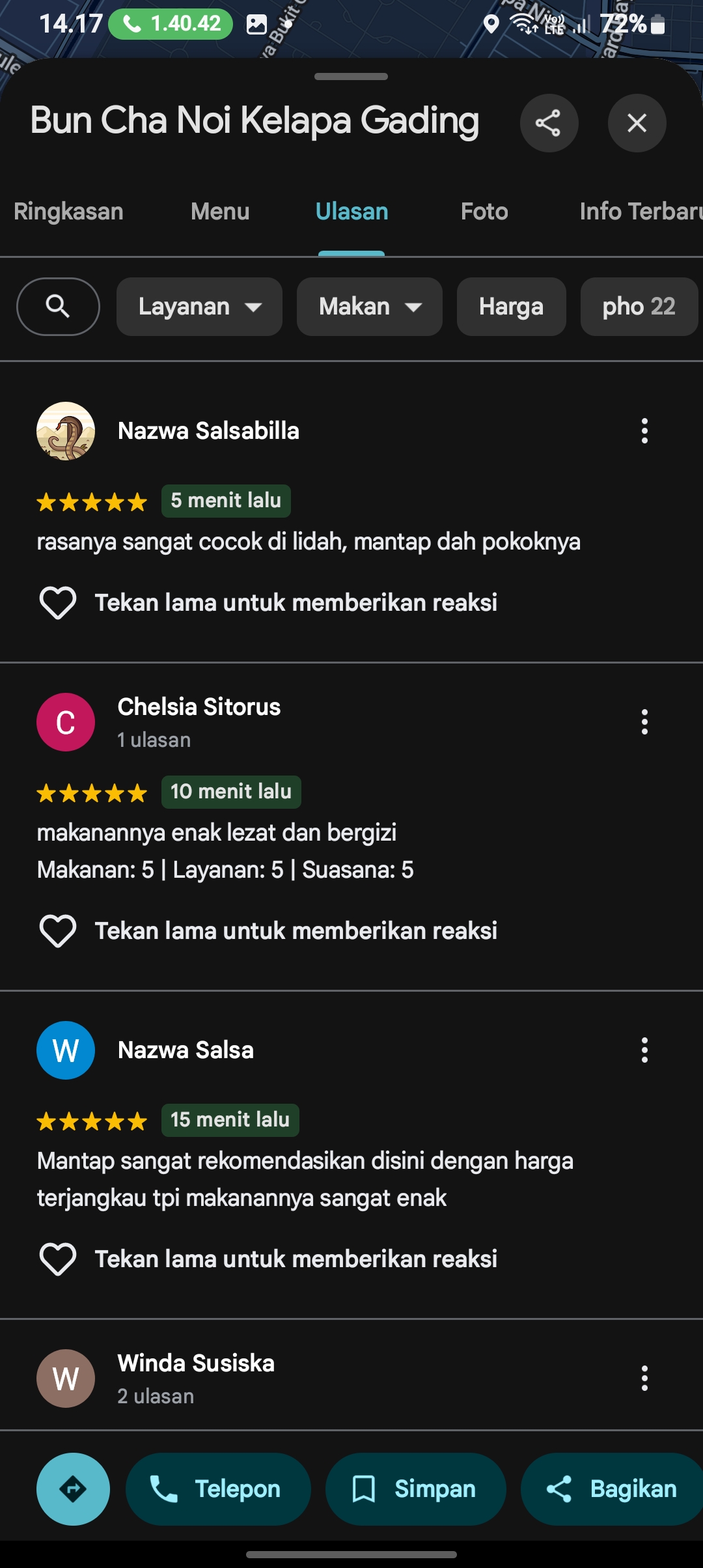The image size is (703, 1568).
Task: Open the Info Terbaru tab
Action: (x=641, y=212)
